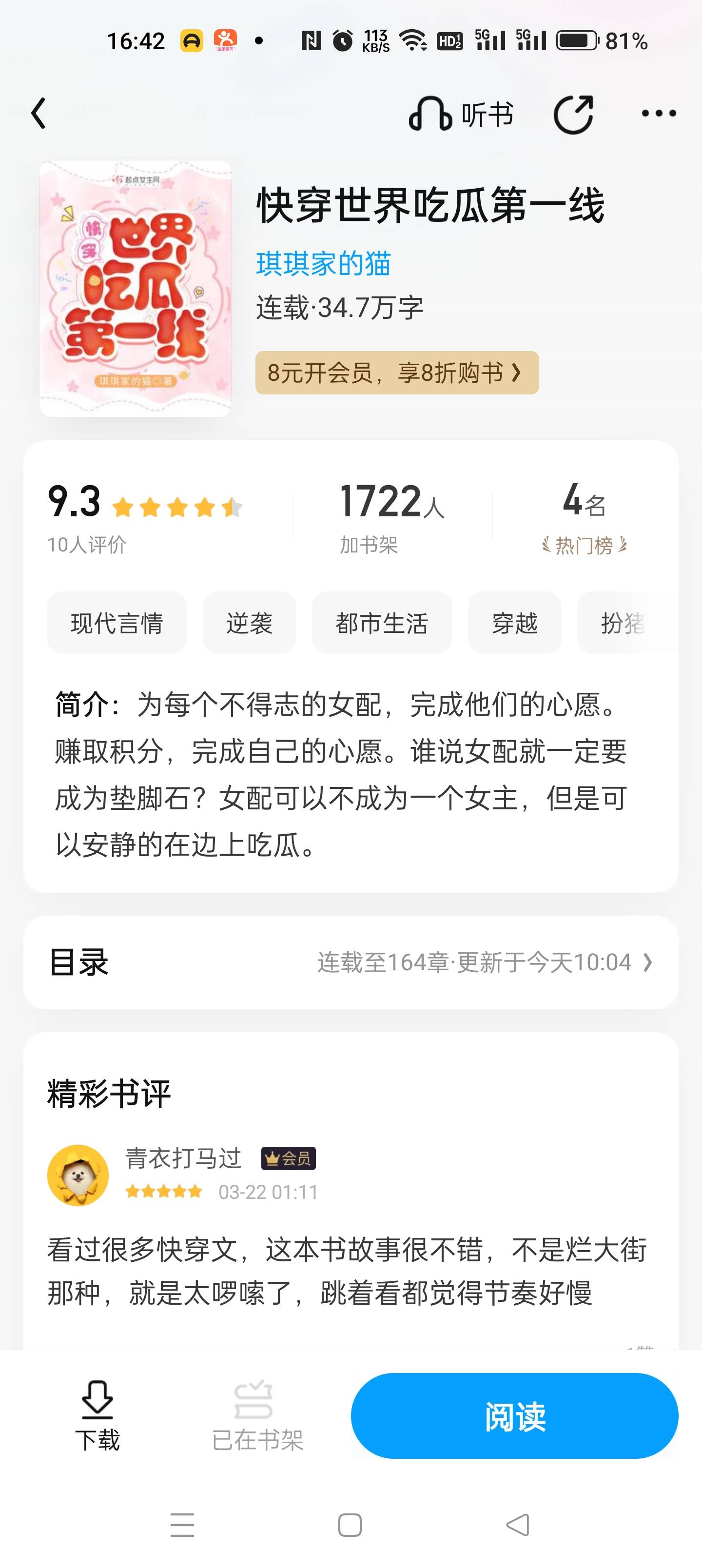Tap the system home button
The image size is (702, 1568).
tap(350, 1526)
